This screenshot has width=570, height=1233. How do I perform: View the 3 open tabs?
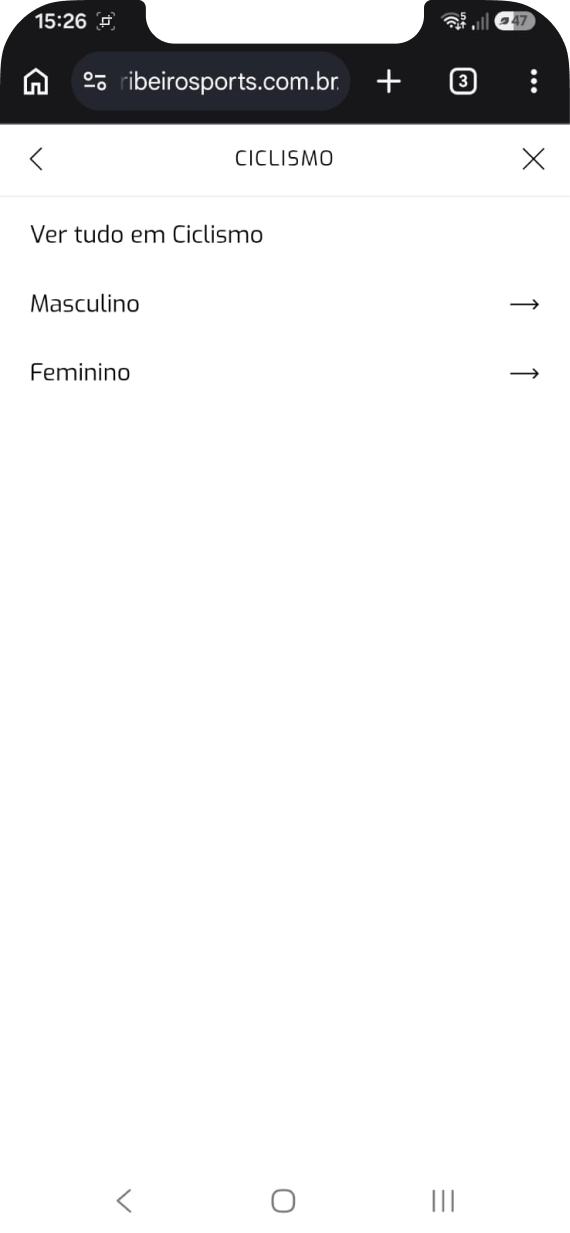(462, 82)
